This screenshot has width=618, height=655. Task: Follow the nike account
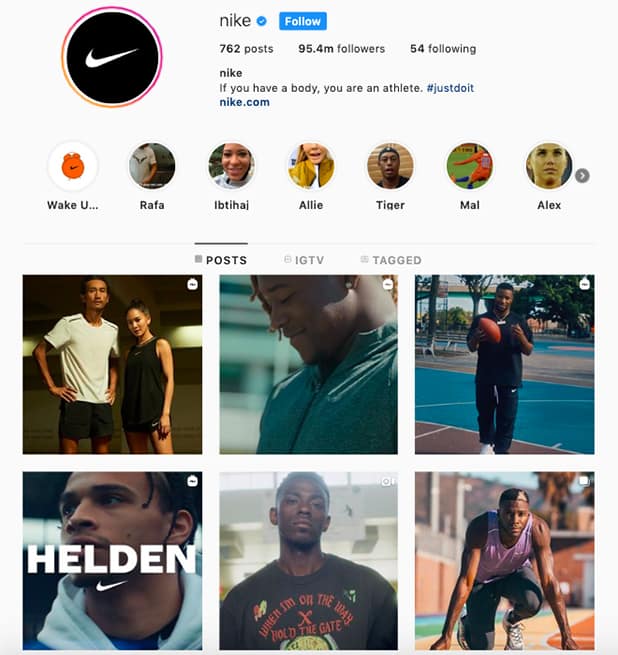click(x=302, y=21)
